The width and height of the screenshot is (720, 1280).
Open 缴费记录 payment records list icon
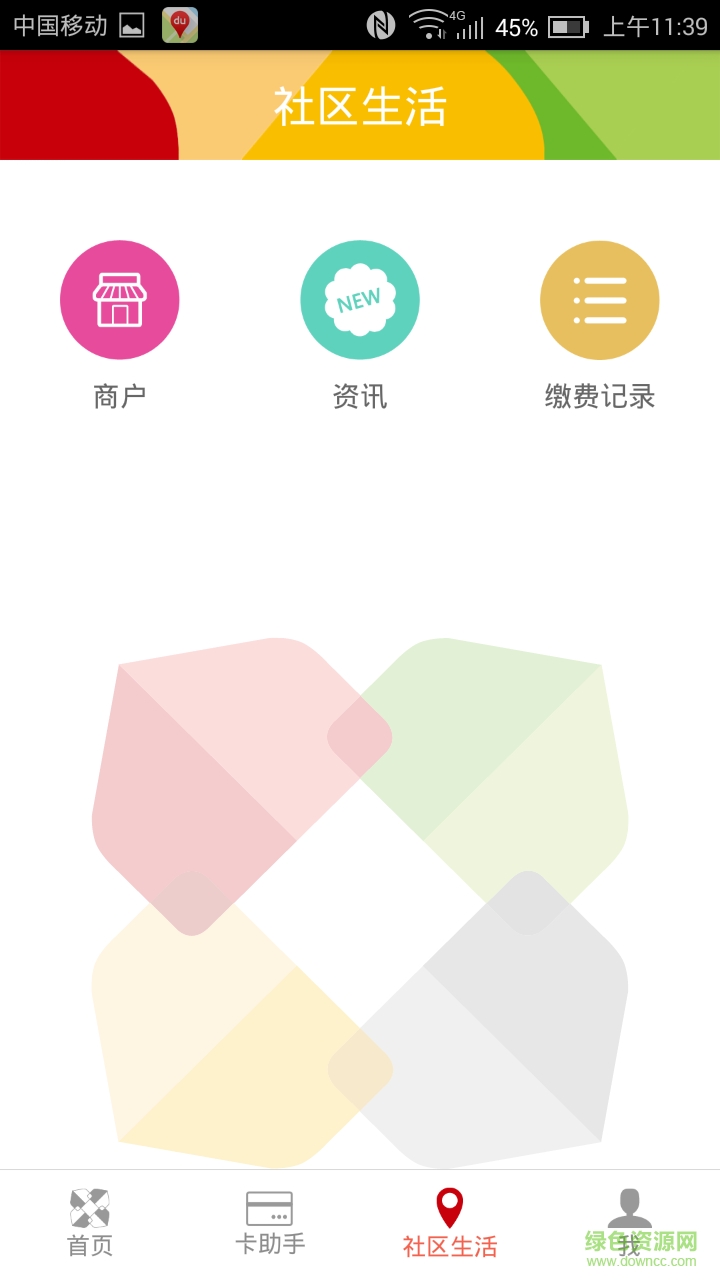pyautogui.click(x=599, y=299)
